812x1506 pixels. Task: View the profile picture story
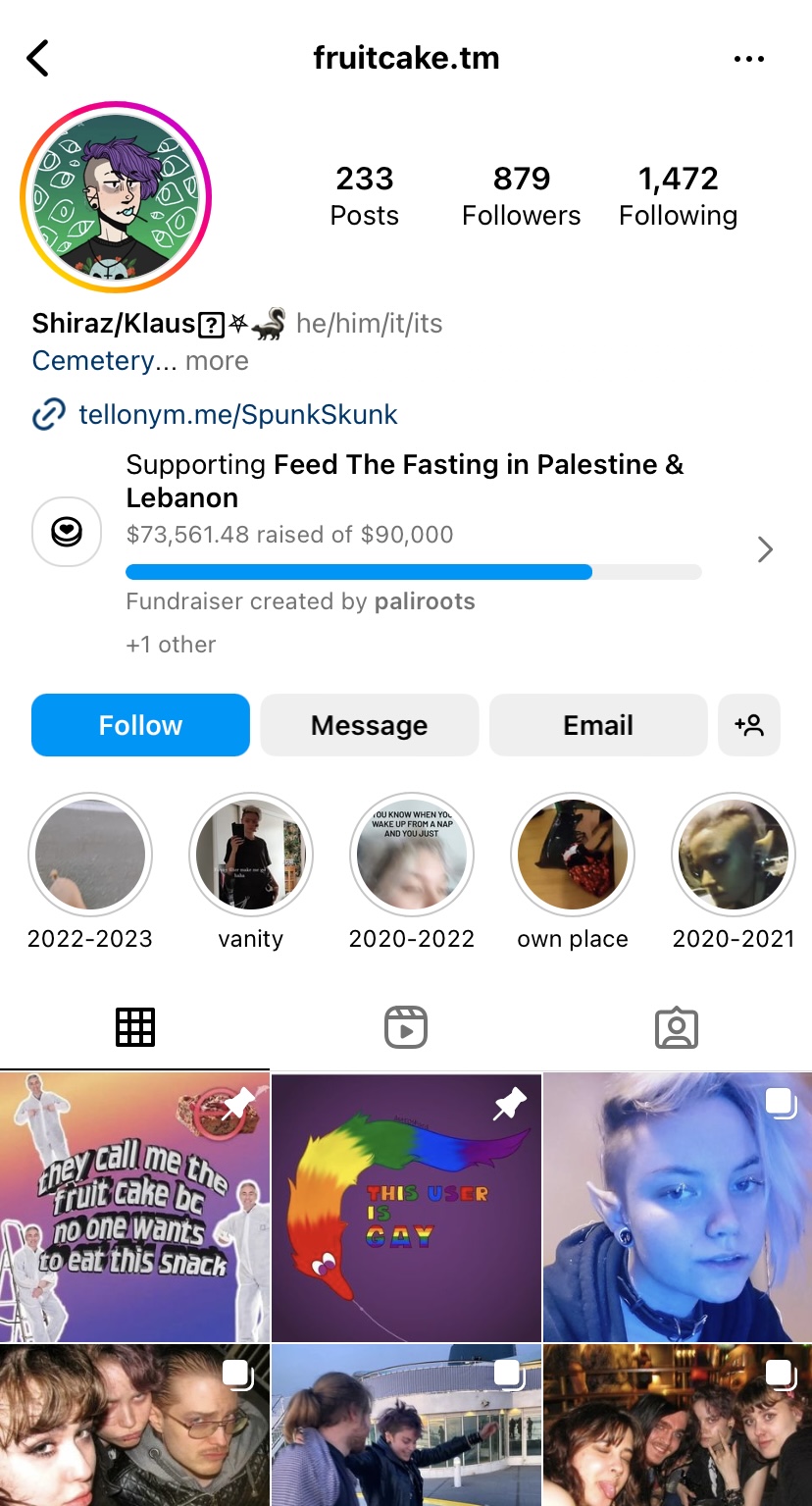click(x=116, y=197)
